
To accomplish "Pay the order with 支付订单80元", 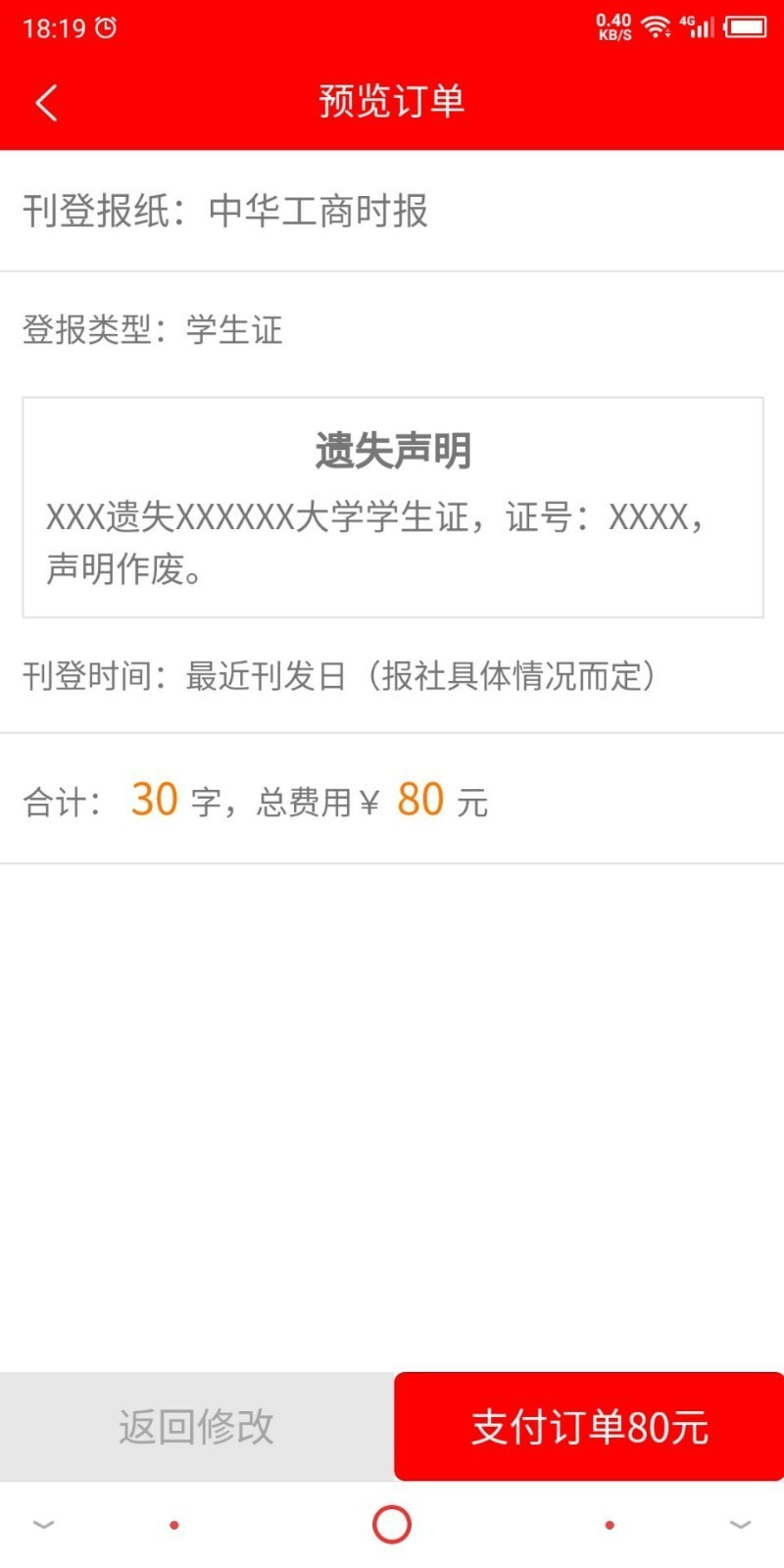I will [589, 1426].
